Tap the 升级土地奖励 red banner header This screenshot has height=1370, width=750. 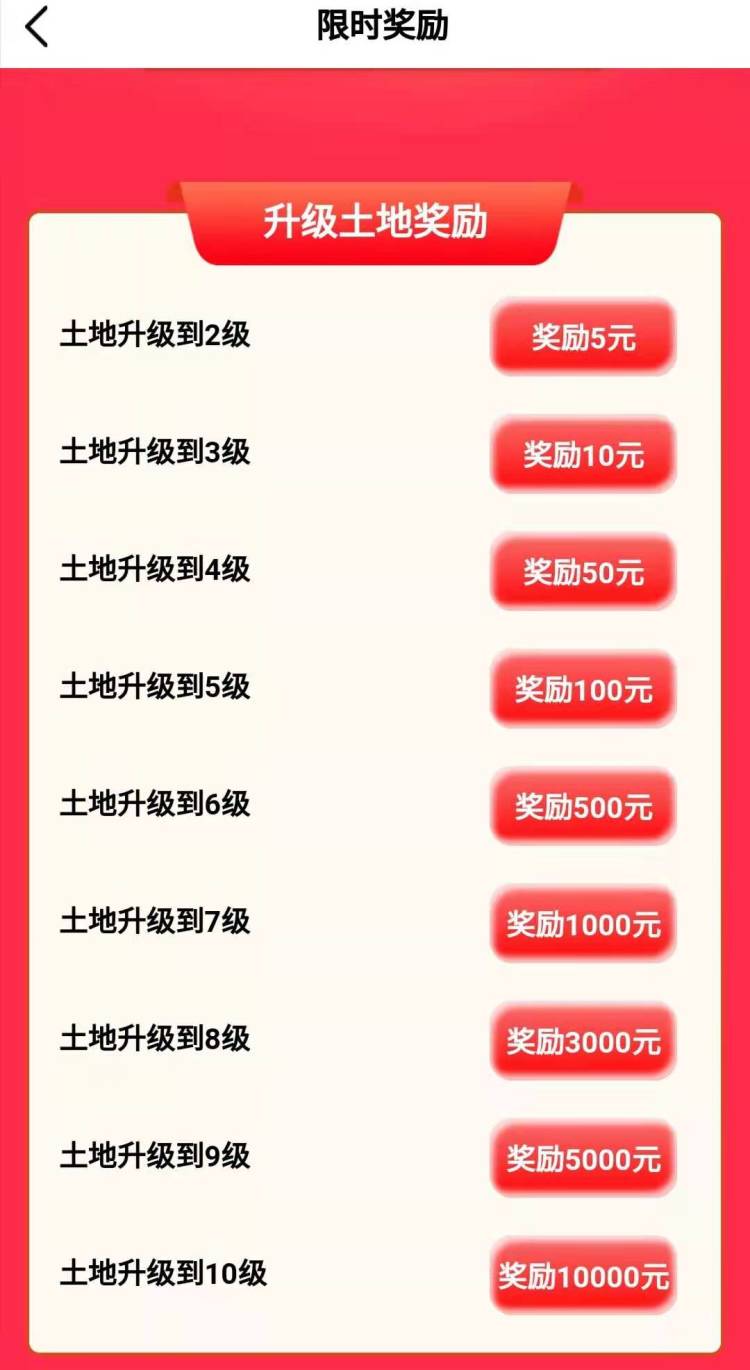(374, 220)
